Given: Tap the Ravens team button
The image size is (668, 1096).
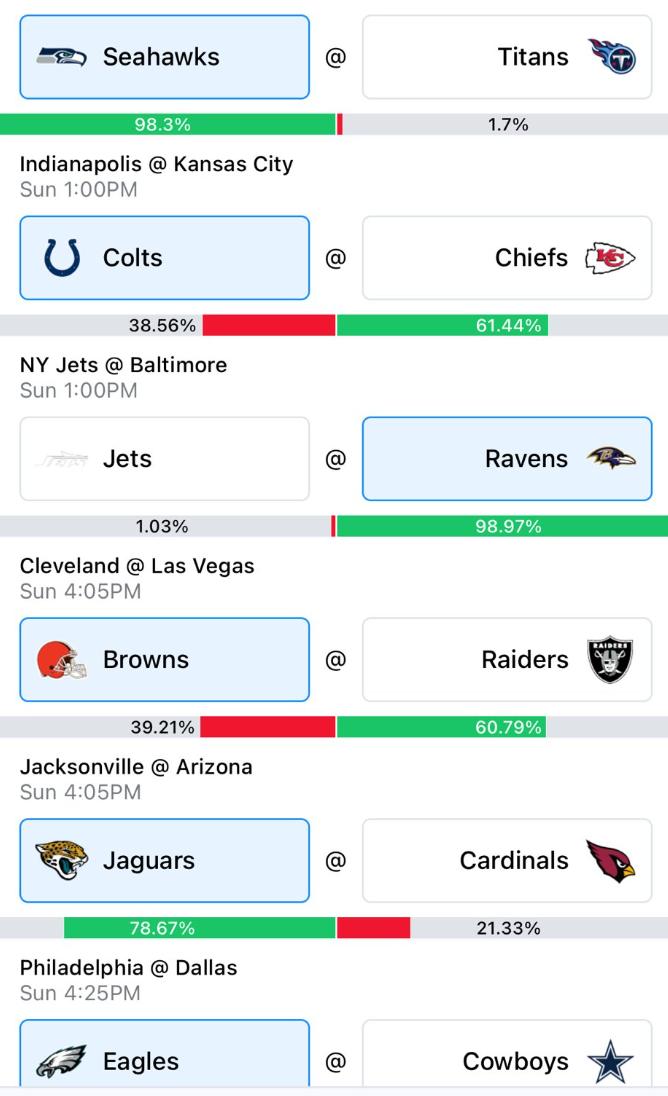Looking at the screenshot, I should click(x=507, y=459).
